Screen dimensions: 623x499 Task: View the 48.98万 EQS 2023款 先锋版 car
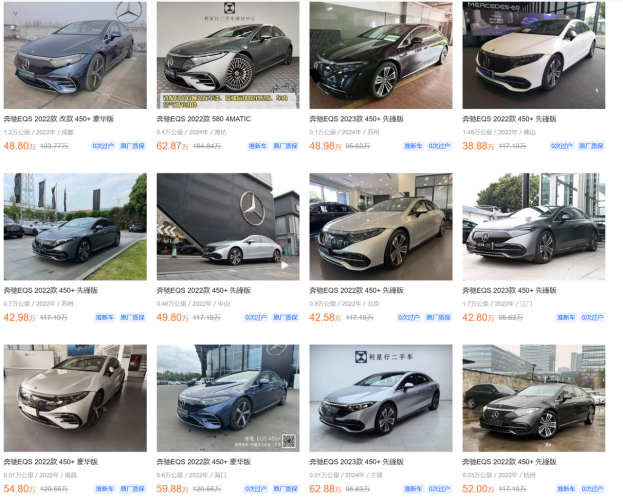[380, 55]
